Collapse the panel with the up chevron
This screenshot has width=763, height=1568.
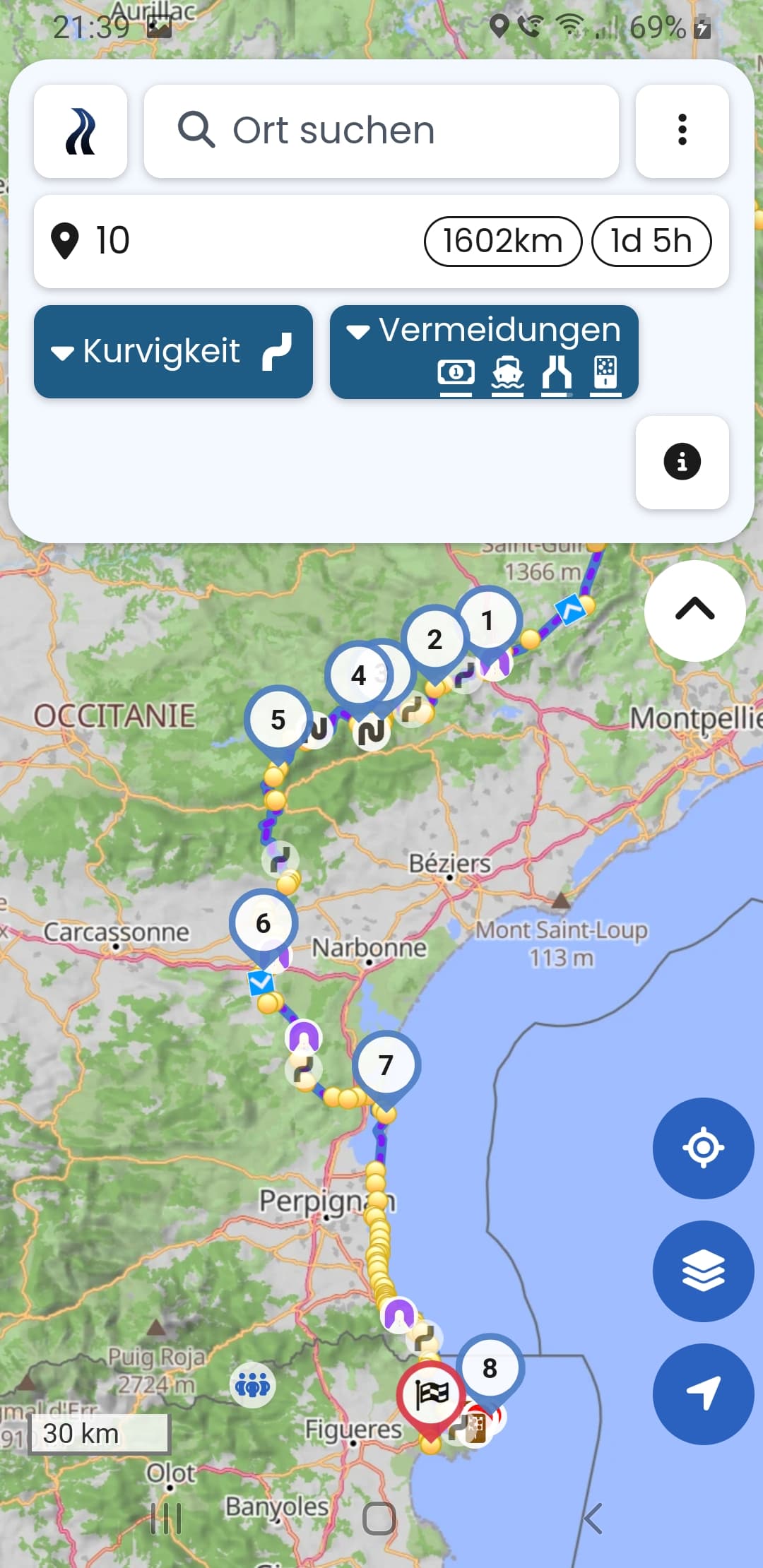[695, 610]
